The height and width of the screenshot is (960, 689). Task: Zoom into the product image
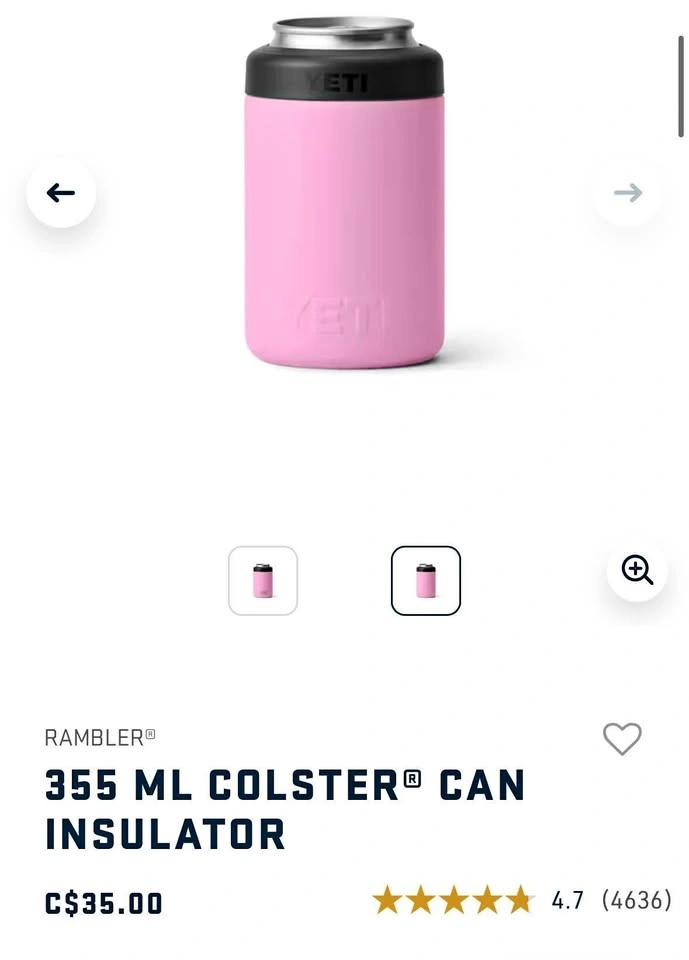point(637,570)
